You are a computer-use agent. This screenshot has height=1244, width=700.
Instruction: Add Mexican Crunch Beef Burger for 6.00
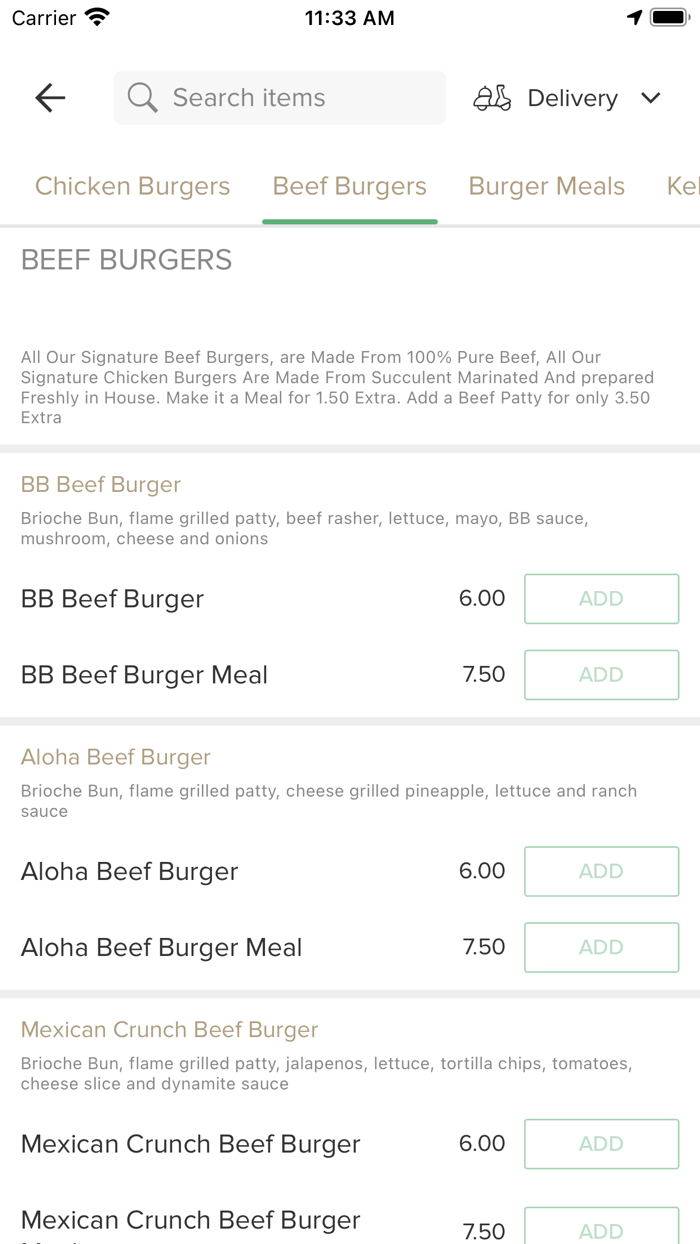click(x=601, y=1144)
